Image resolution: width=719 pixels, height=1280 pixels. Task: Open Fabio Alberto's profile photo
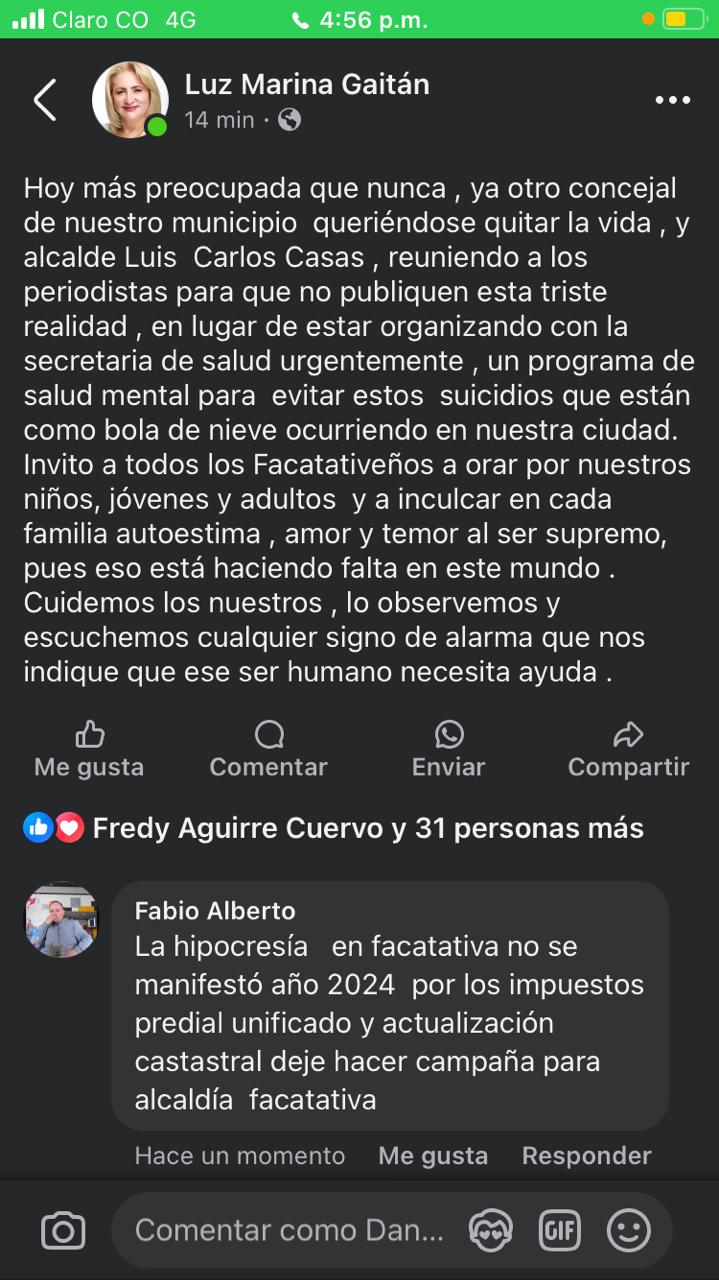click(62, 920)
